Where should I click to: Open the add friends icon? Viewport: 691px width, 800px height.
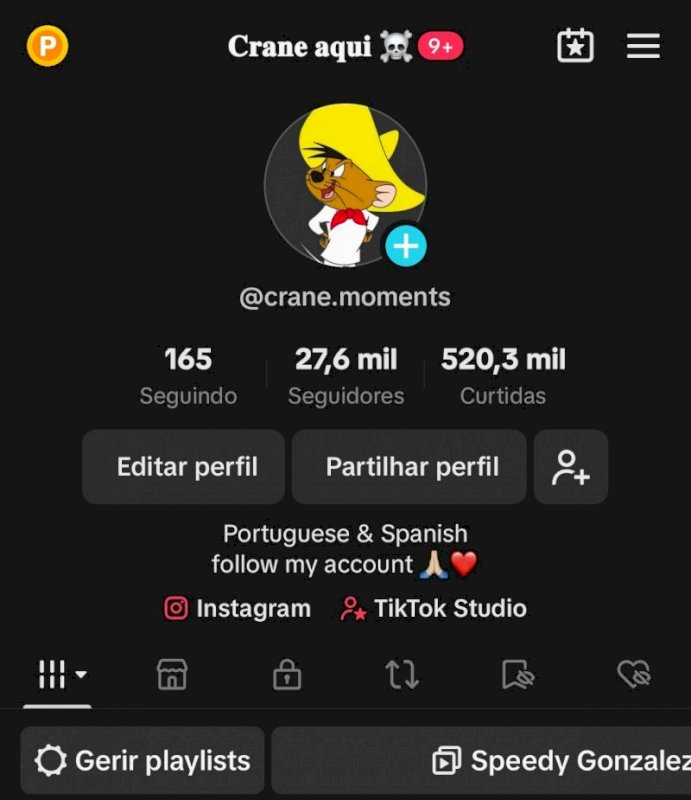point(571,467)
